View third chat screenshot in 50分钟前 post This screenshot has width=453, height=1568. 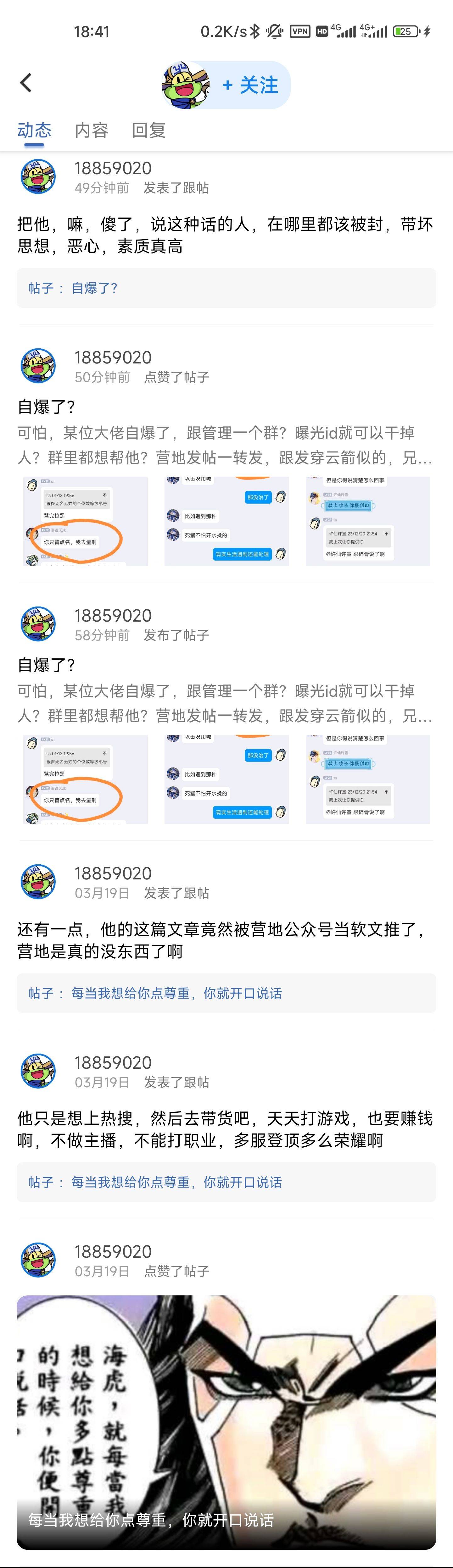pos(368,521)
